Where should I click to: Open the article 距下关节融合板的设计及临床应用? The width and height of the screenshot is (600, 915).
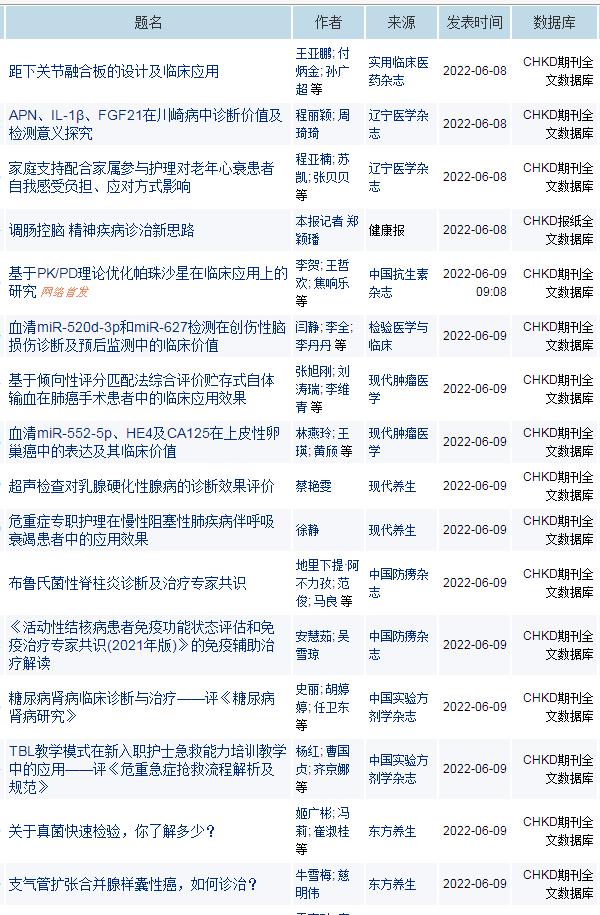114,71
